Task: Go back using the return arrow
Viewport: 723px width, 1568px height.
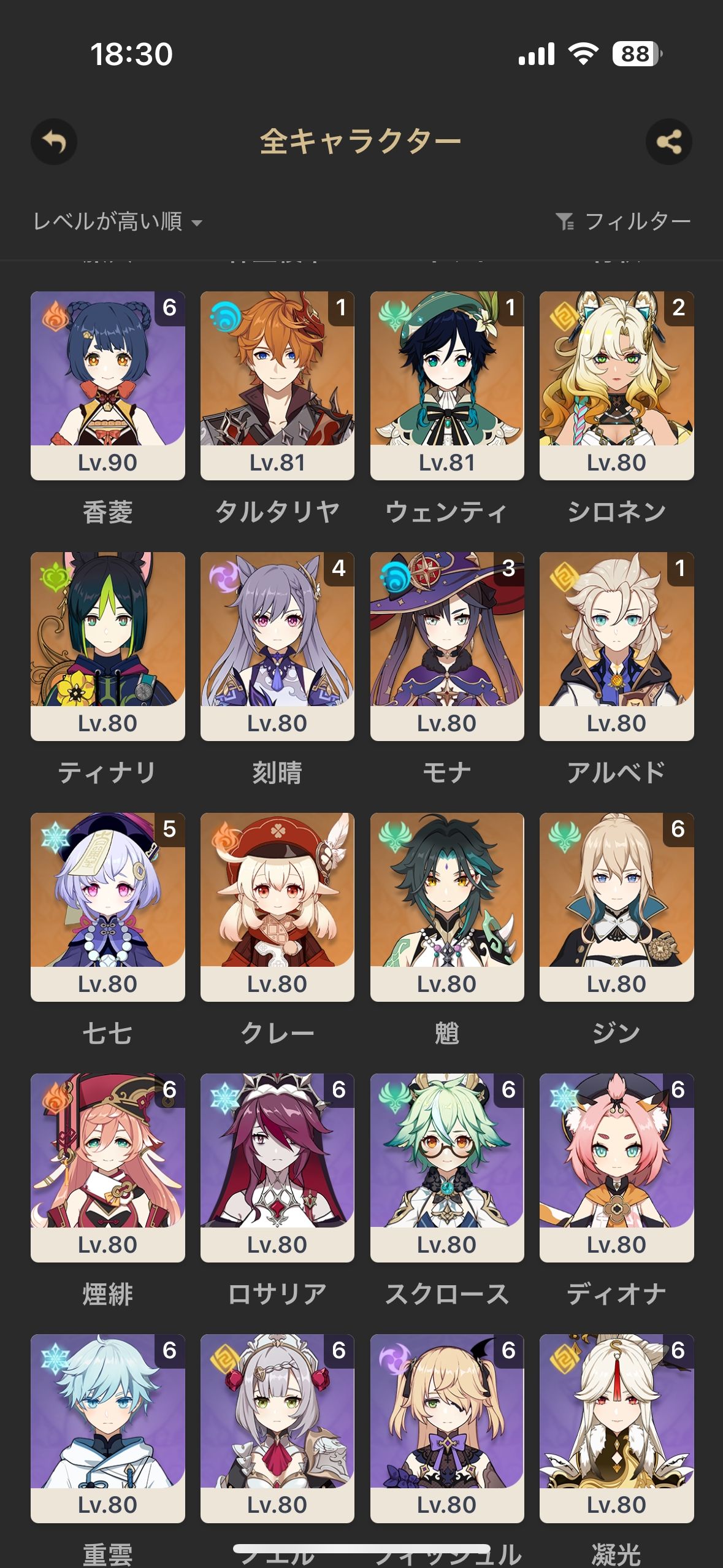Action: pos(54,142)
